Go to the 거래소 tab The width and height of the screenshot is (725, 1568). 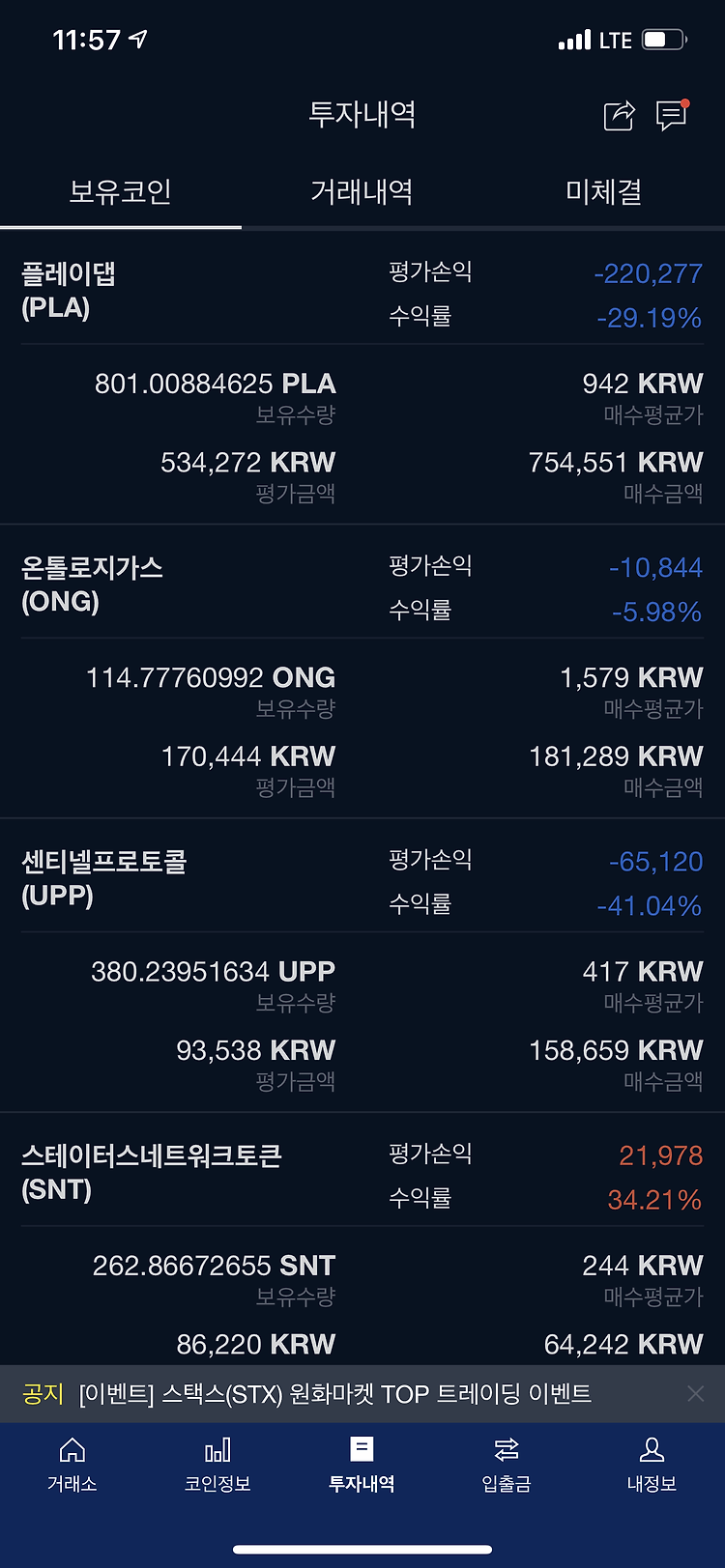coord(72,1465)
